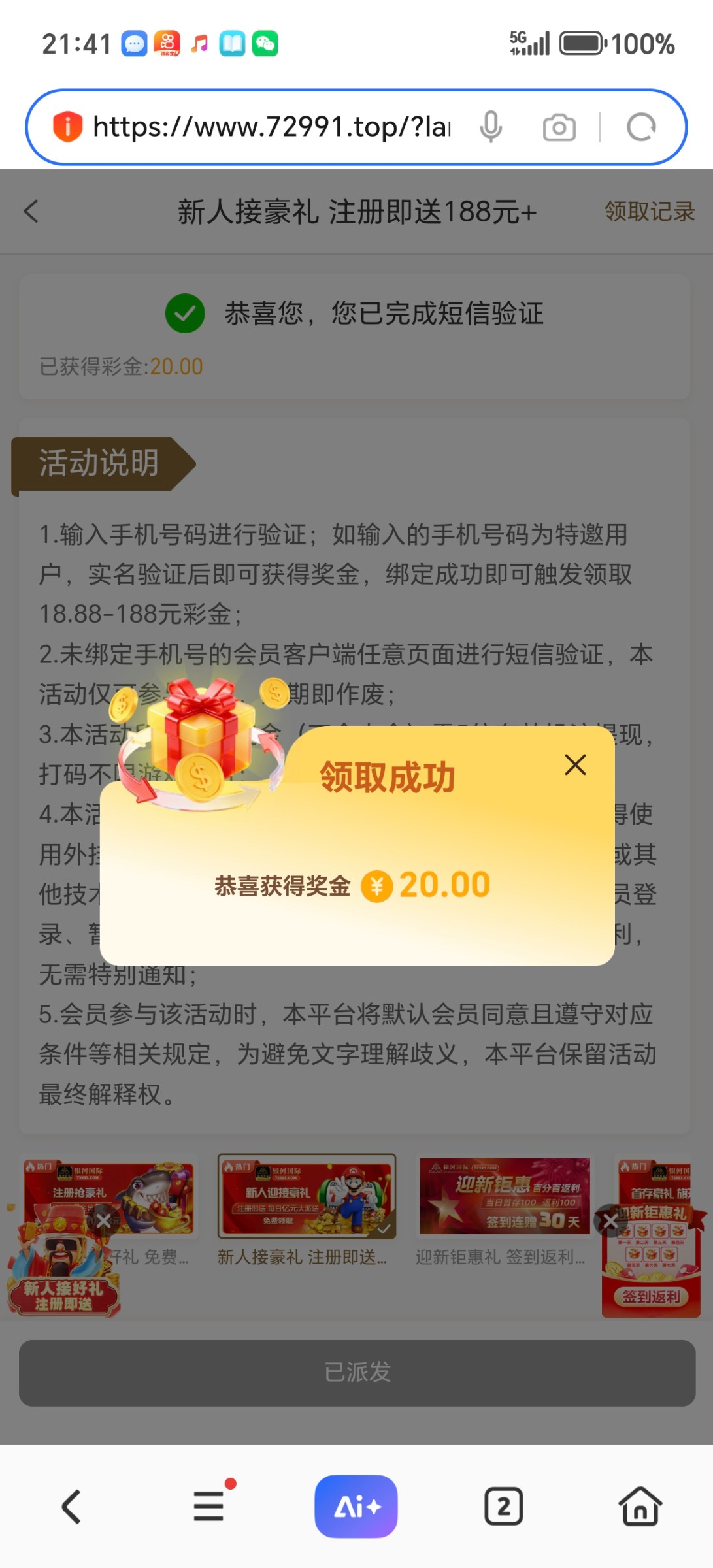Tap the 已派发 button
Screen dimensions: 713x1568
pos(357,1373)
